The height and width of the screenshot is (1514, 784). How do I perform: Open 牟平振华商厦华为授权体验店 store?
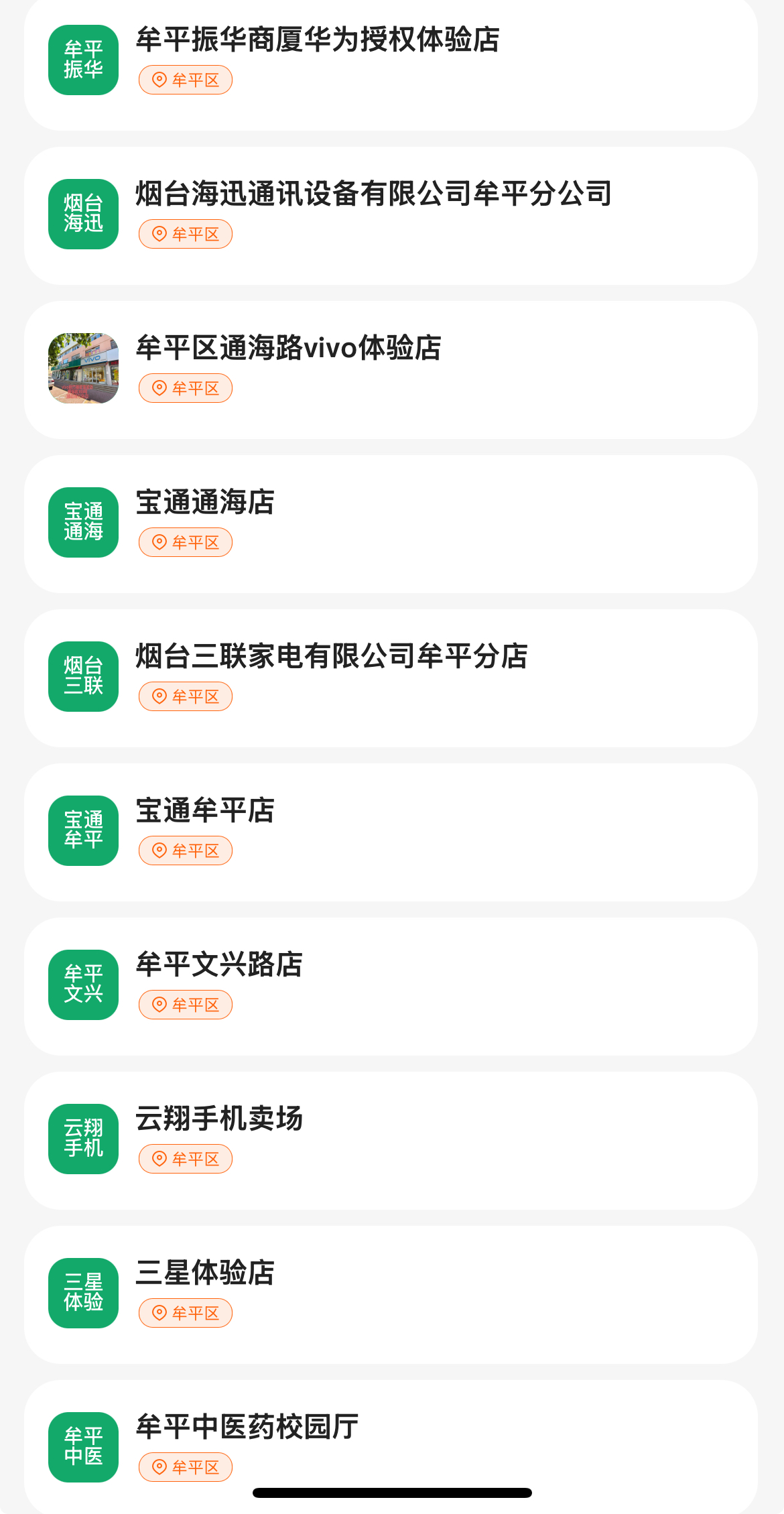coord(318,40)
